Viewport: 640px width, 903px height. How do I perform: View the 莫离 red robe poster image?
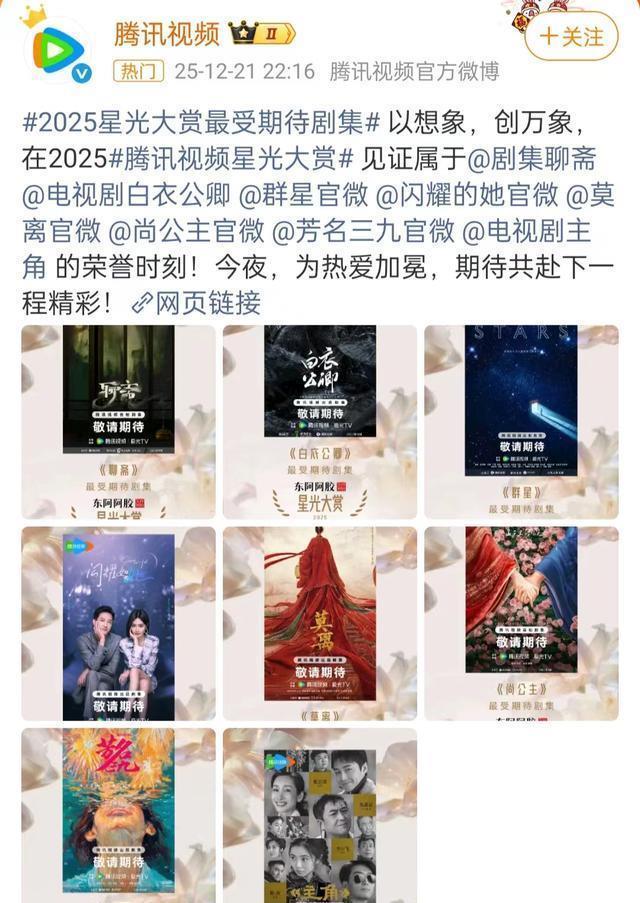319,623
